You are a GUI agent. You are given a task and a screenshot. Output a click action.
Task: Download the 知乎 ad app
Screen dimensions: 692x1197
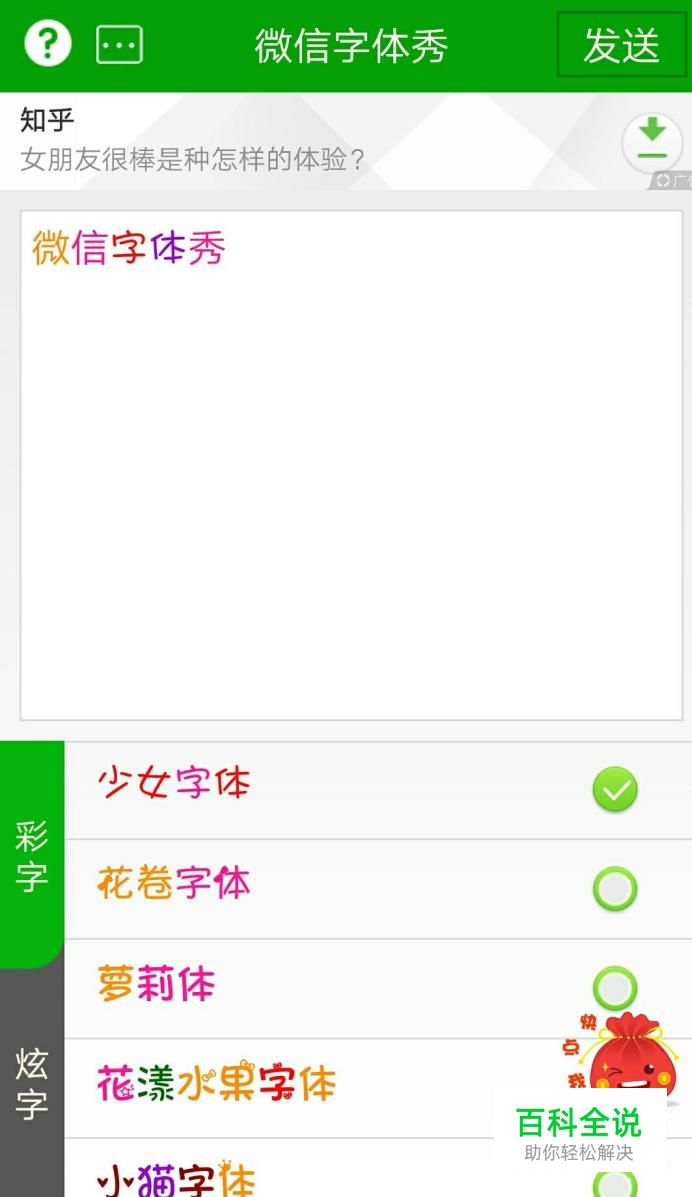click(652, 141)
